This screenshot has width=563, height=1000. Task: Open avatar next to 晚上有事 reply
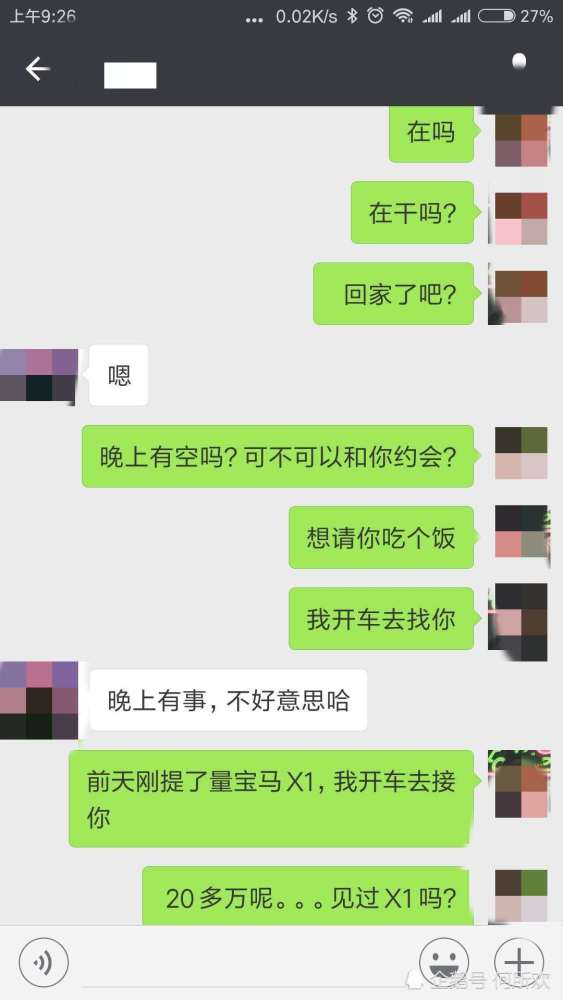point(39,700)
